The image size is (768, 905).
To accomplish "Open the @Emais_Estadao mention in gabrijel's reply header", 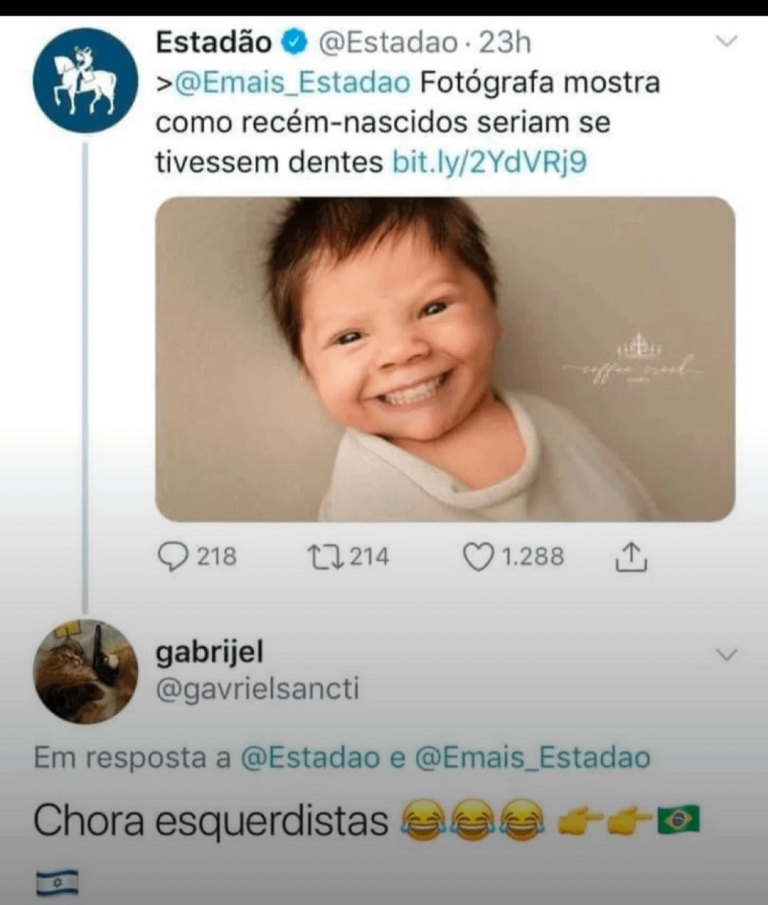I will (531, 758).
